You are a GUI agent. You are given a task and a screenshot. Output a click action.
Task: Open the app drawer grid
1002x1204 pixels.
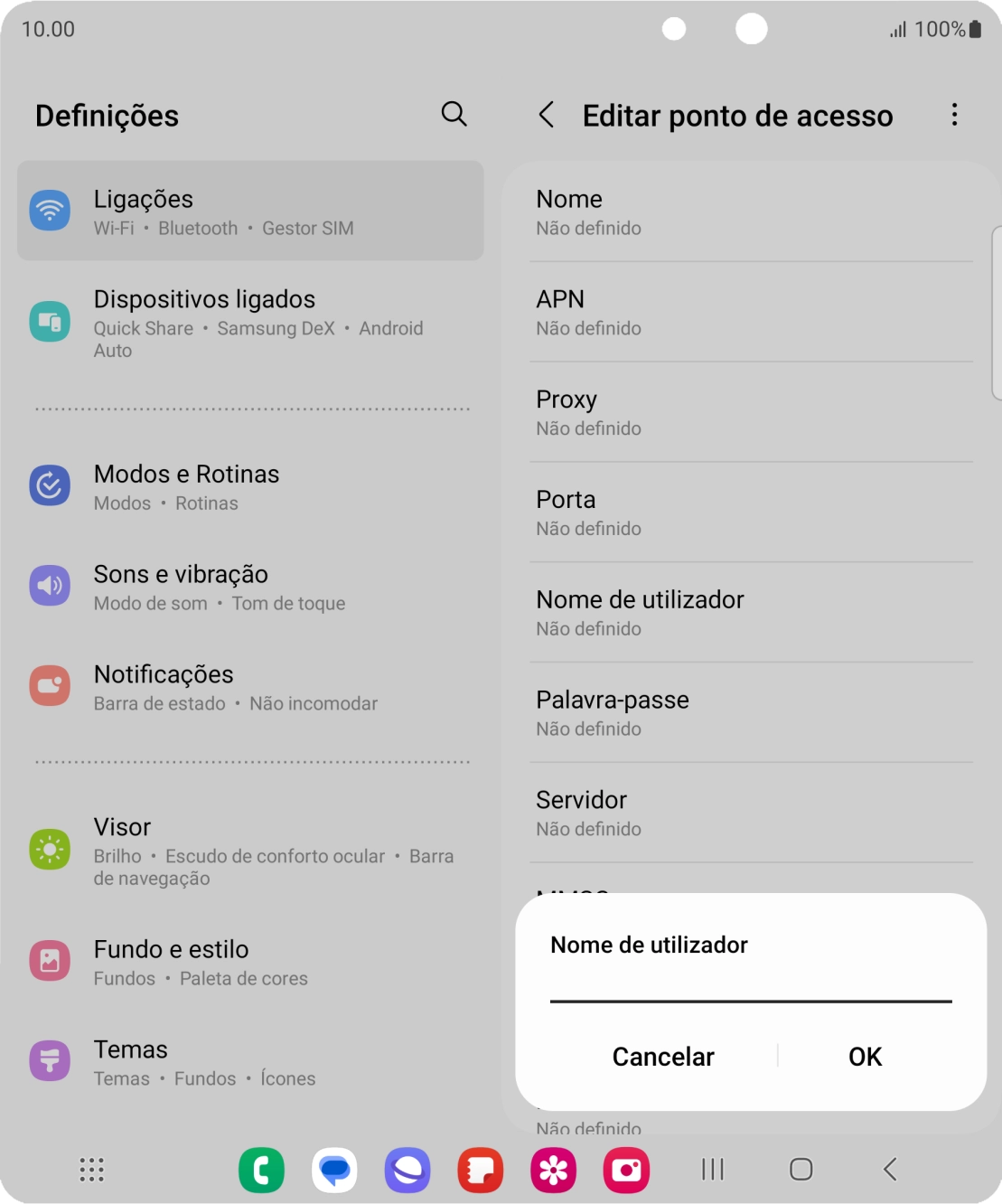pyautogui.click(x=90, y=1170)
